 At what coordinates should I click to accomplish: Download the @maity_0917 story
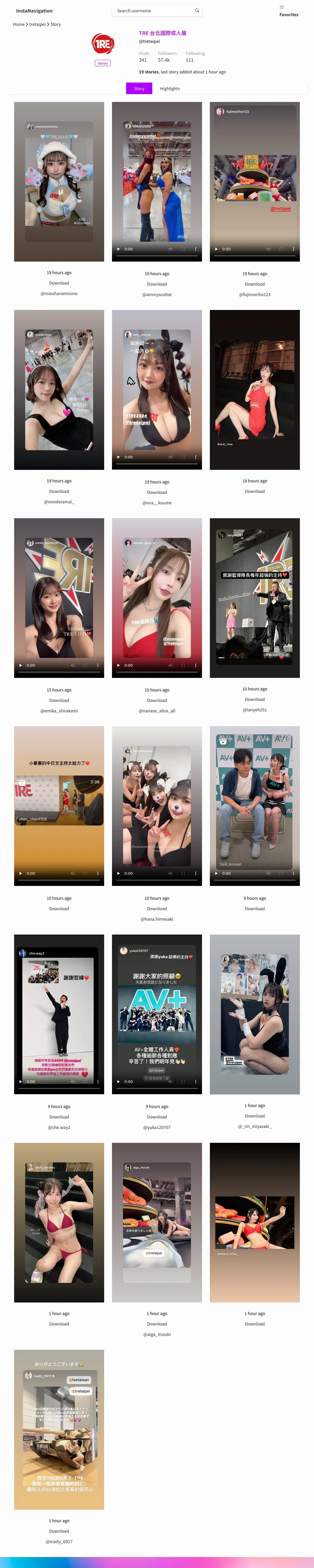(59, 1531)
